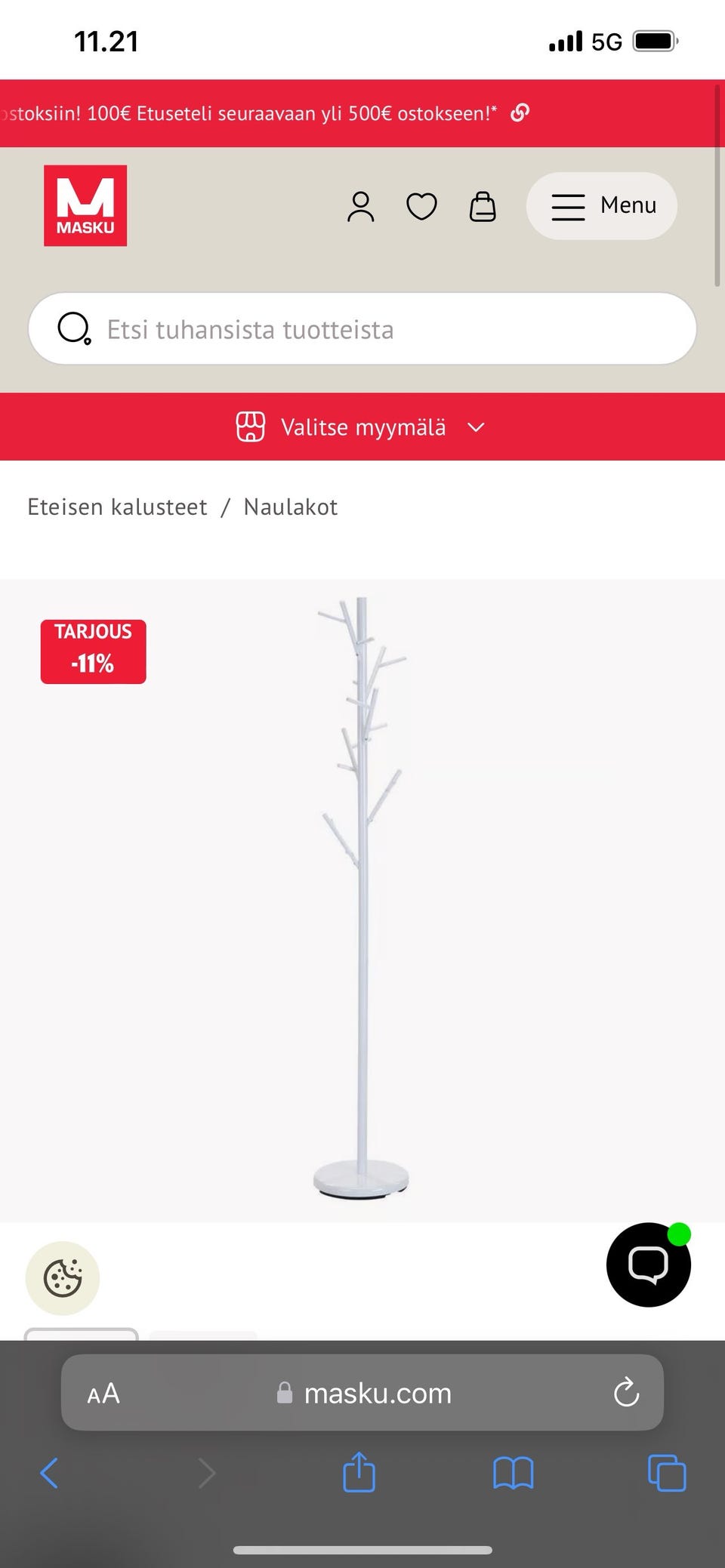Open the Masku account profile icon
Viewport: 725px width, 1568px height.
[361, 206]
